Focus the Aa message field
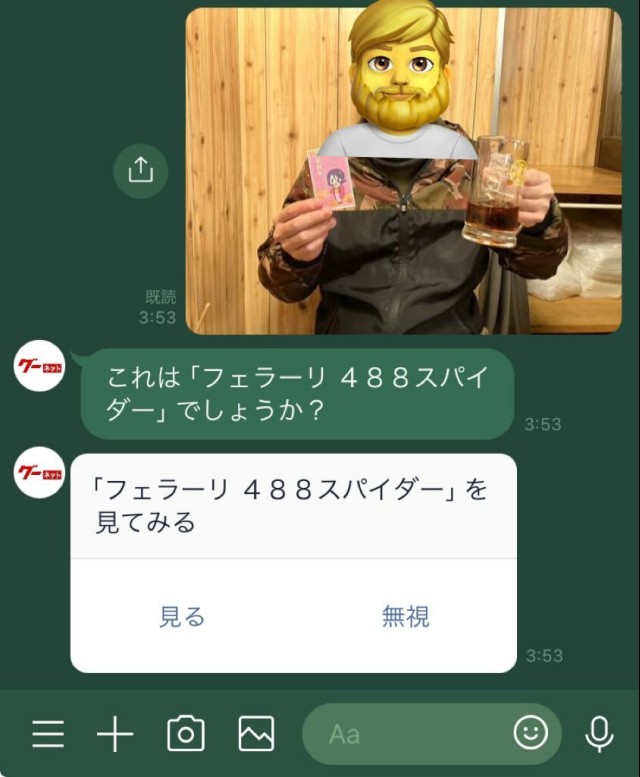Viewport: 640px width, 777px height. (x=410, y=735)
